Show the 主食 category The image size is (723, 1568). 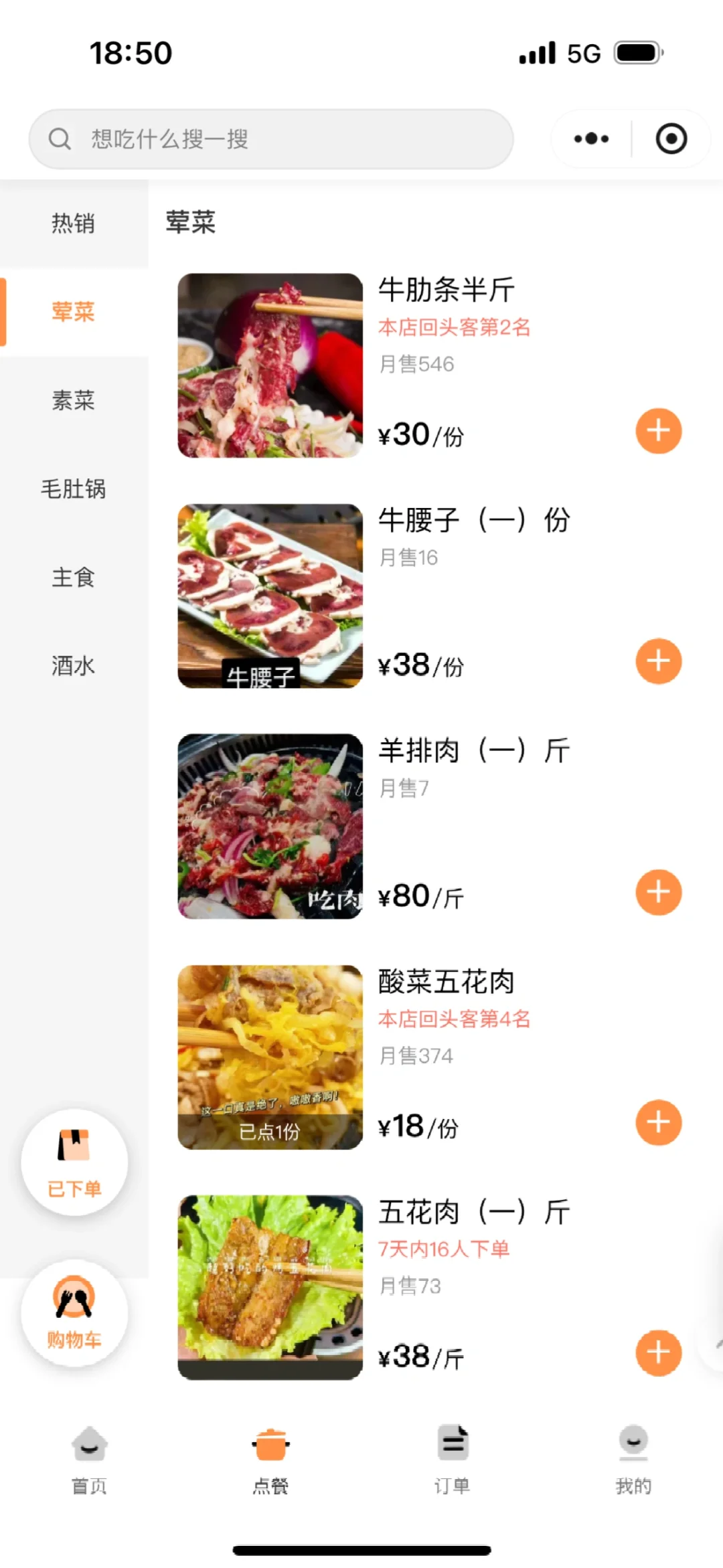tap(74, 577)
